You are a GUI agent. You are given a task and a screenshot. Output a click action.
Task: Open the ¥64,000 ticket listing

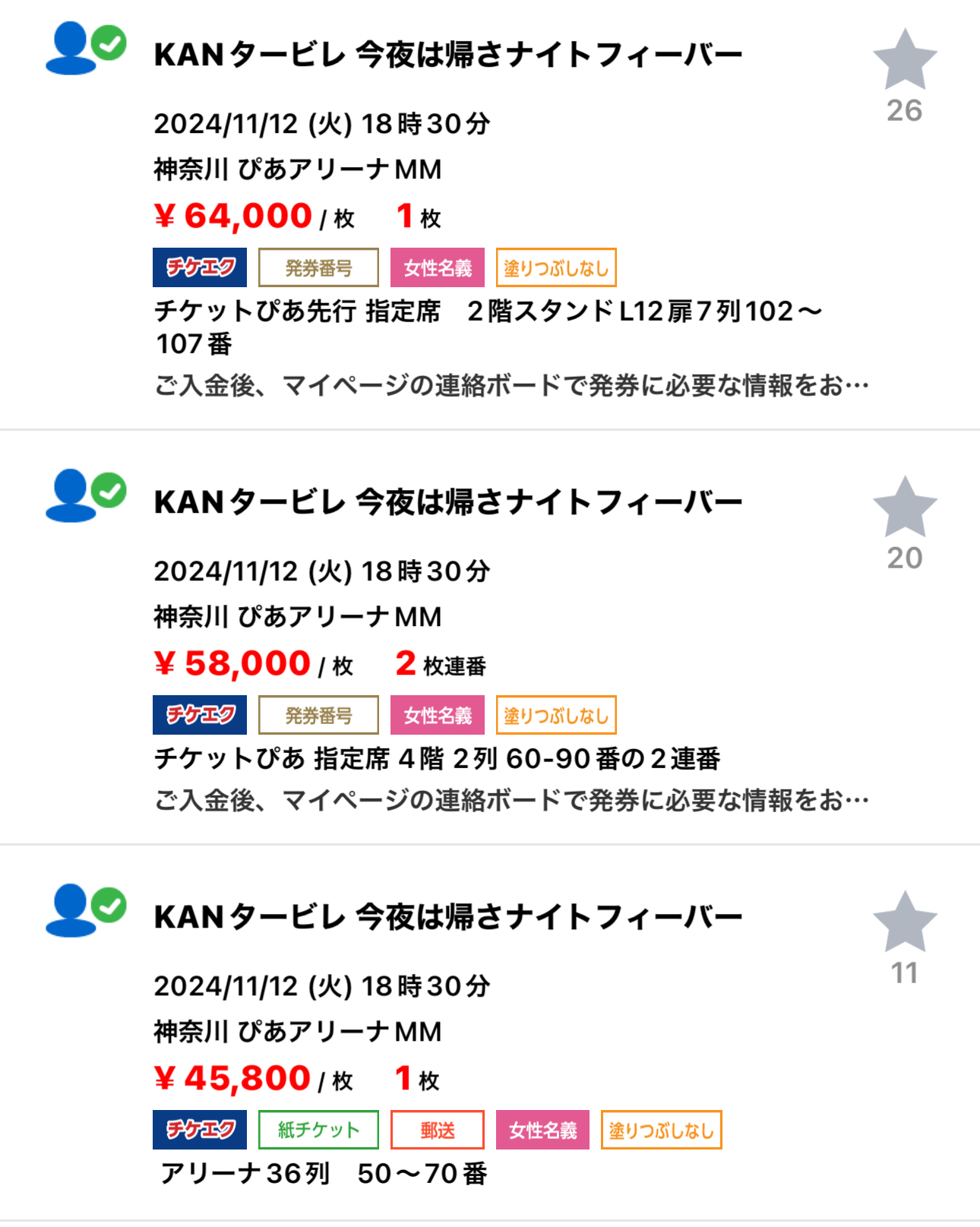tap(447, 55)
